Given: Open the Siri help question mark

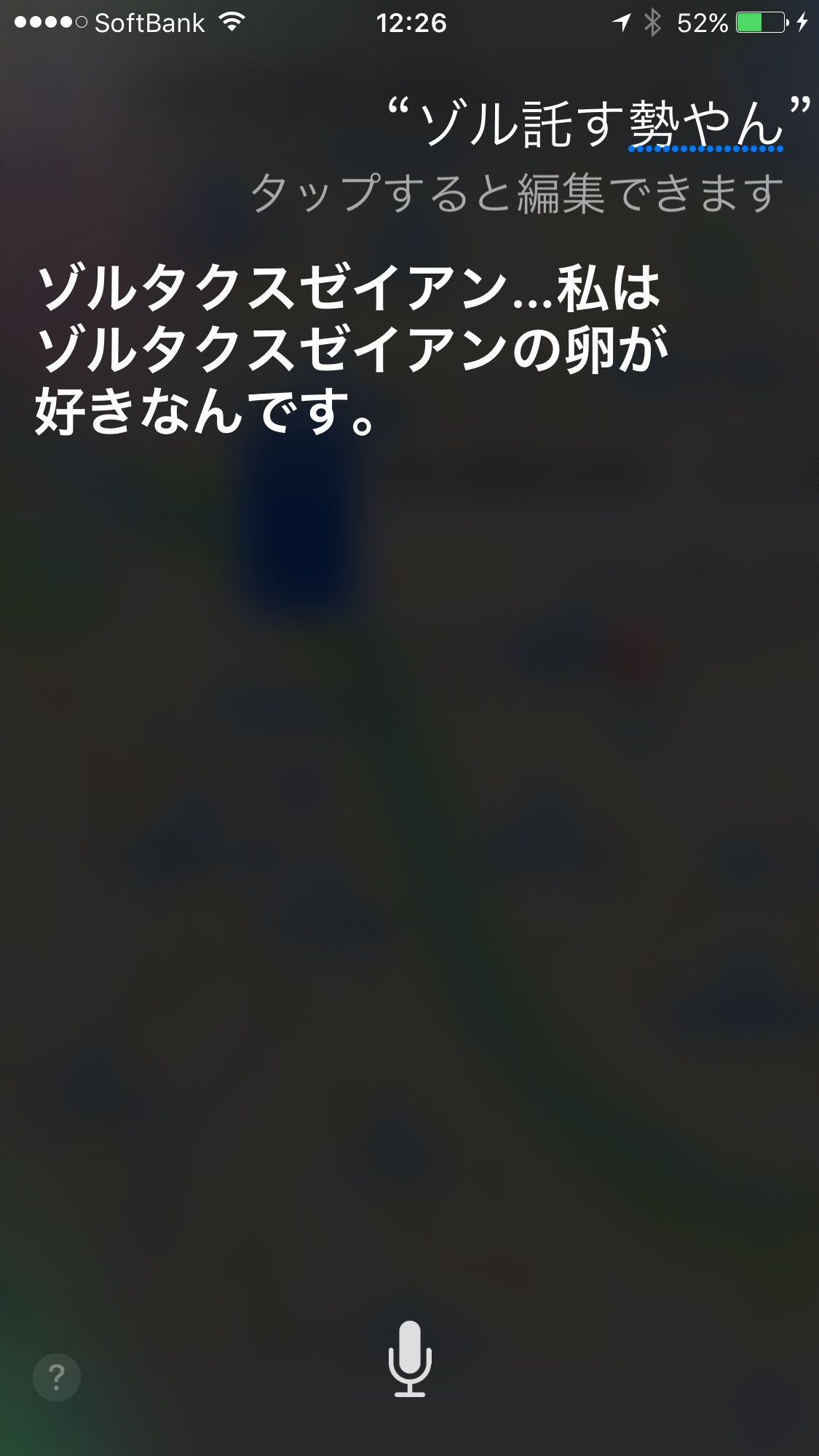Looking at the screenshot, I should [x=57, y=1377].
